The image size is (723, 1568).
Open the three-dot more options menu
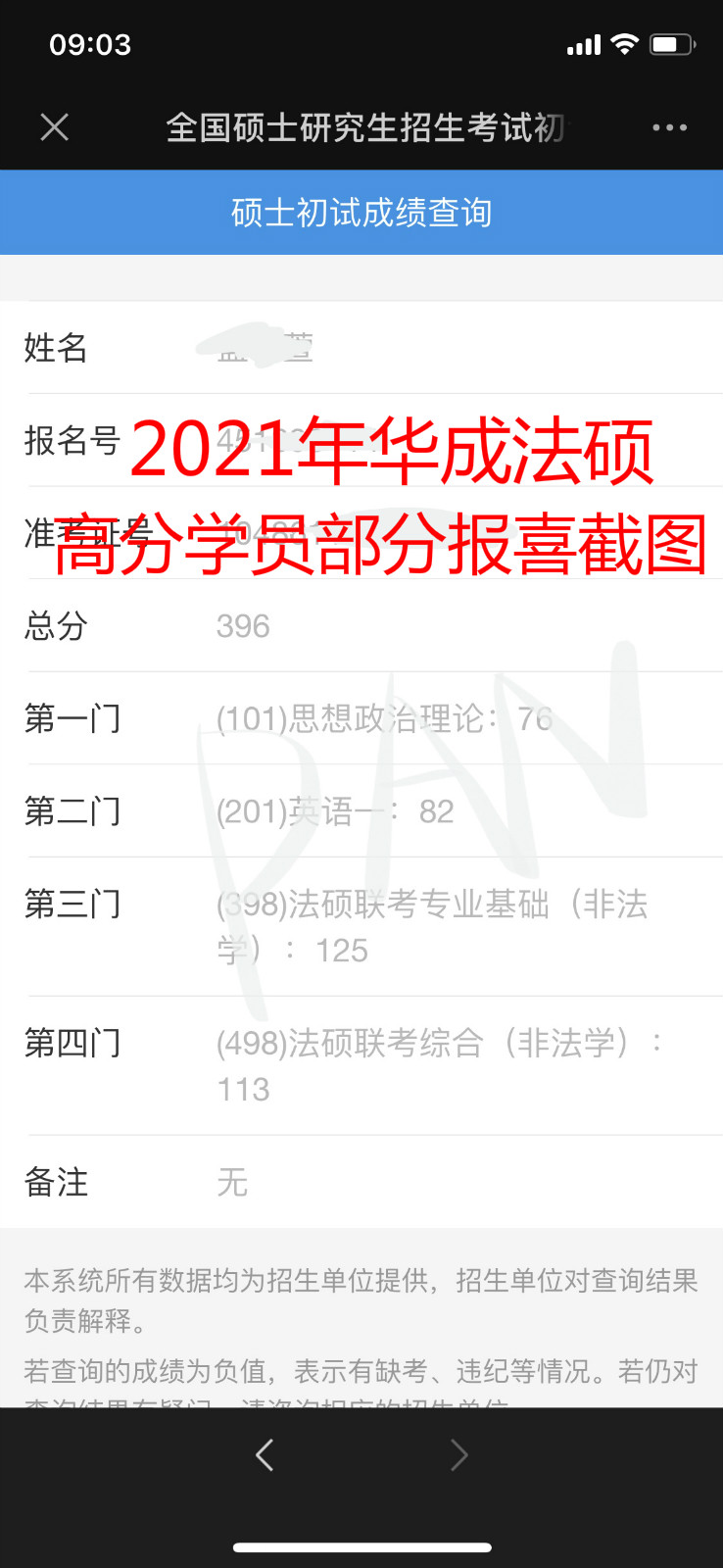670,127
